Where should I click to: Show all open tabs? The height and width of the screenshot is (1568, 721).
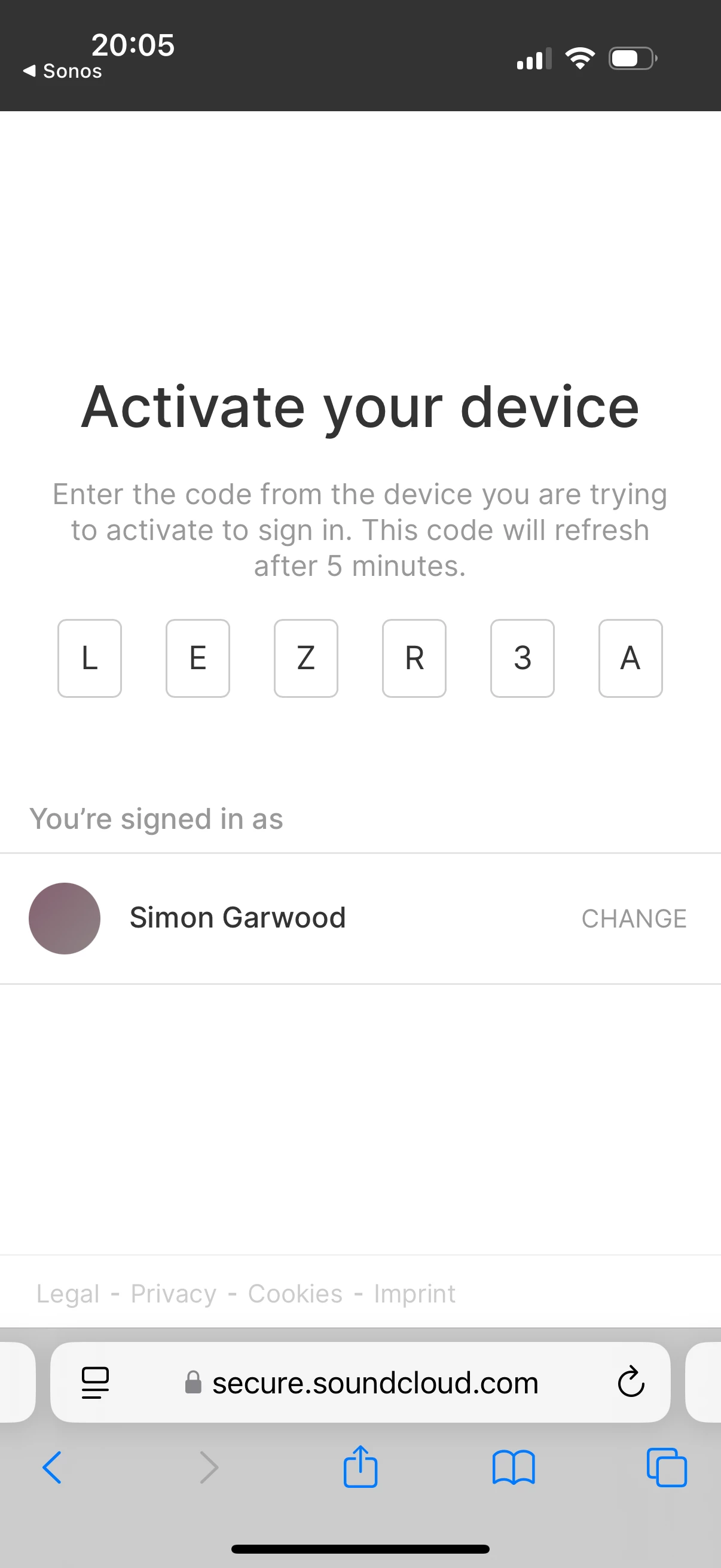click(667, 1467)
